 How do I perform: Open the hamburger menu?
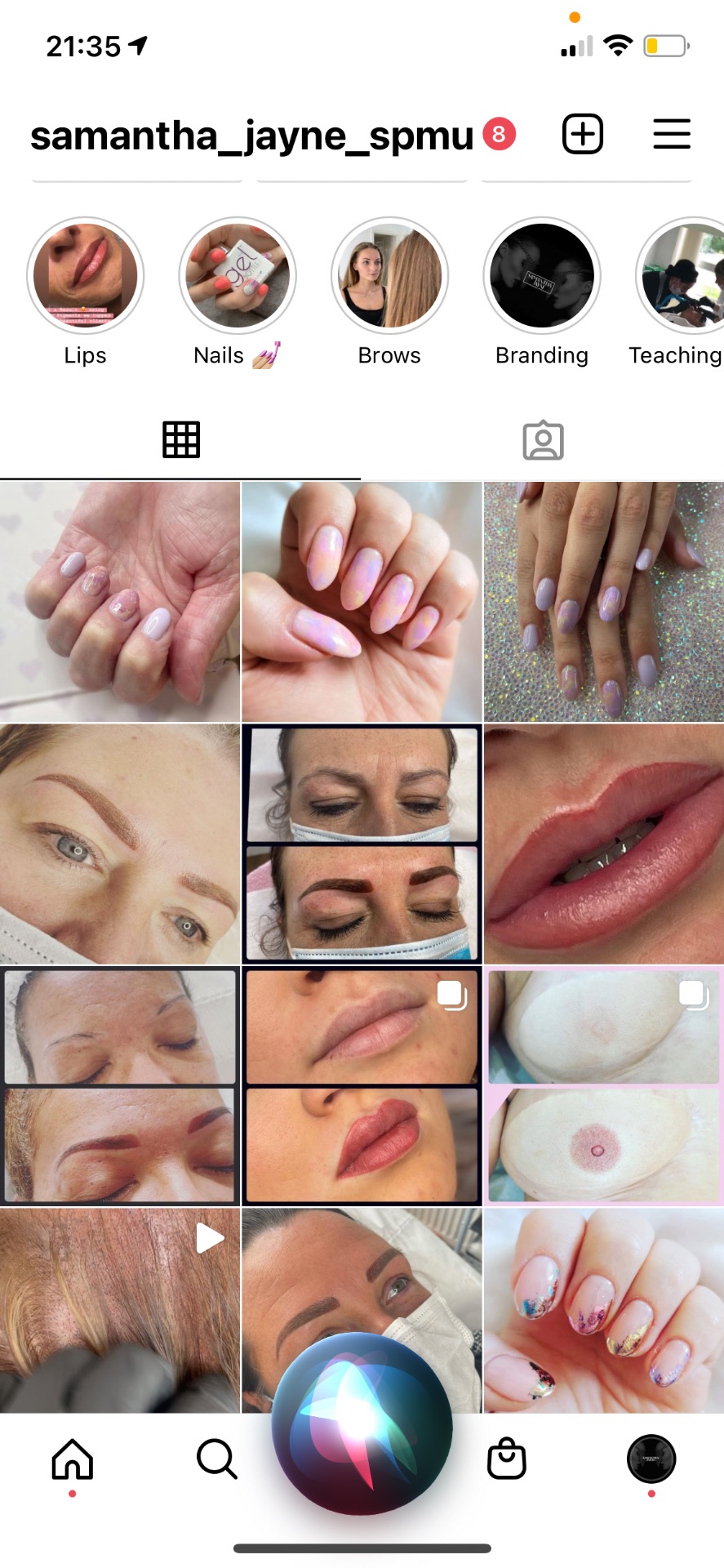click(x=672, y=134)
